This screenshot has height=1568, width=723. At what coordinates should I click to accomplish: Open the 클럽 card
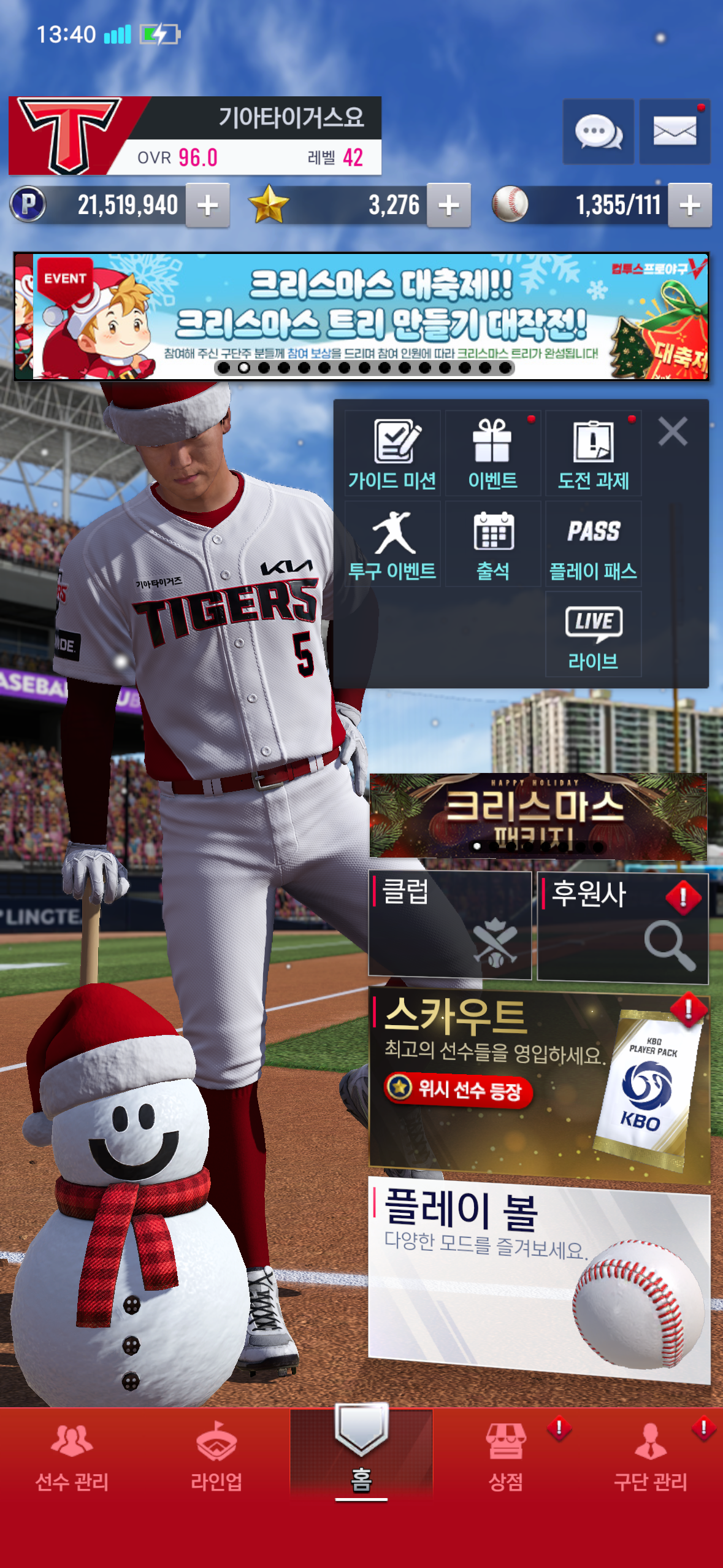(449, 924)
